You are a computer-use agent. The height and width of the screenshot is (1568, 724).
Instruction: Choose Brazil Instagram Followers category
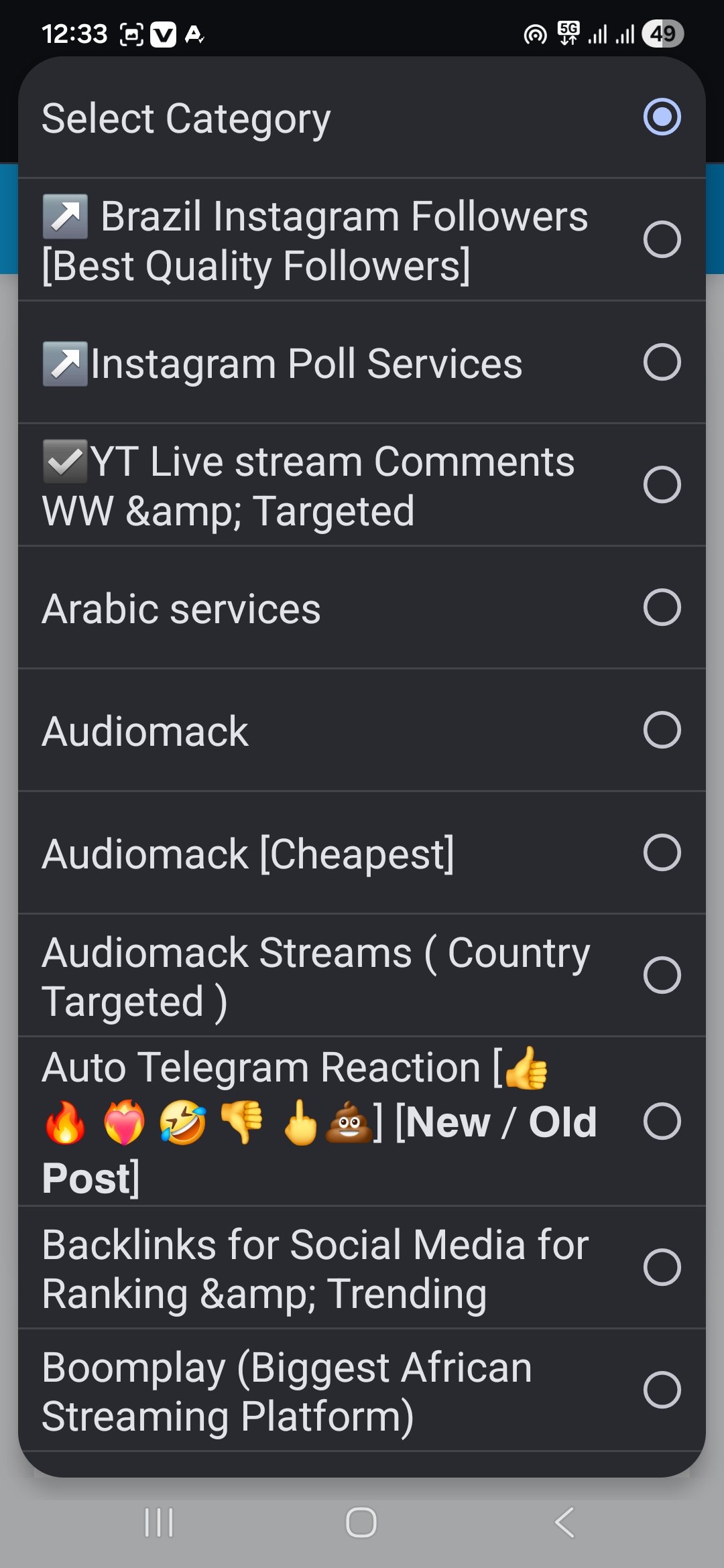[x=362, y=240]
